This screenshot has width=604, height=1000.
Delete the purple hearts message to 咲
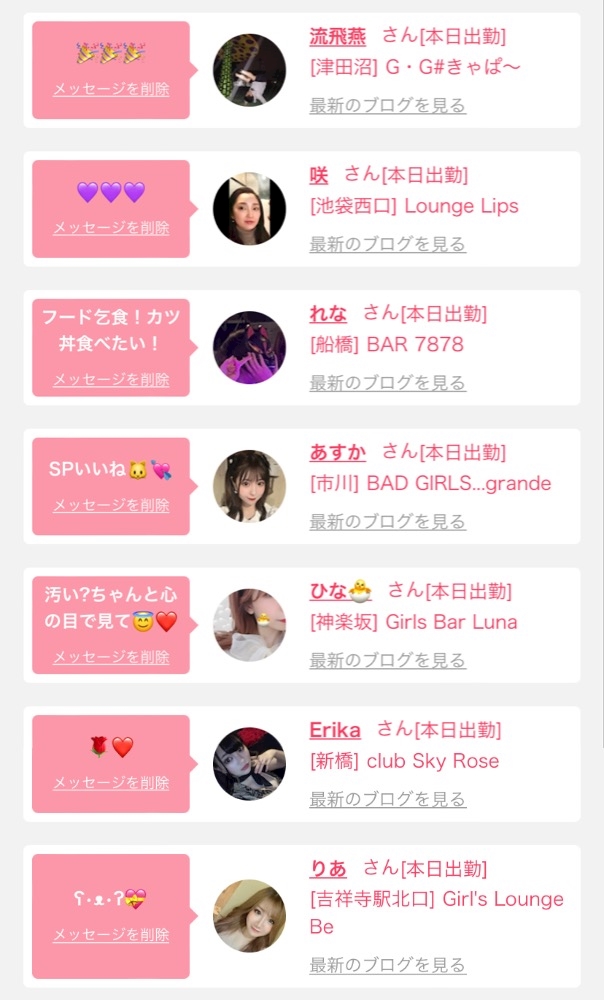point(111,228)
